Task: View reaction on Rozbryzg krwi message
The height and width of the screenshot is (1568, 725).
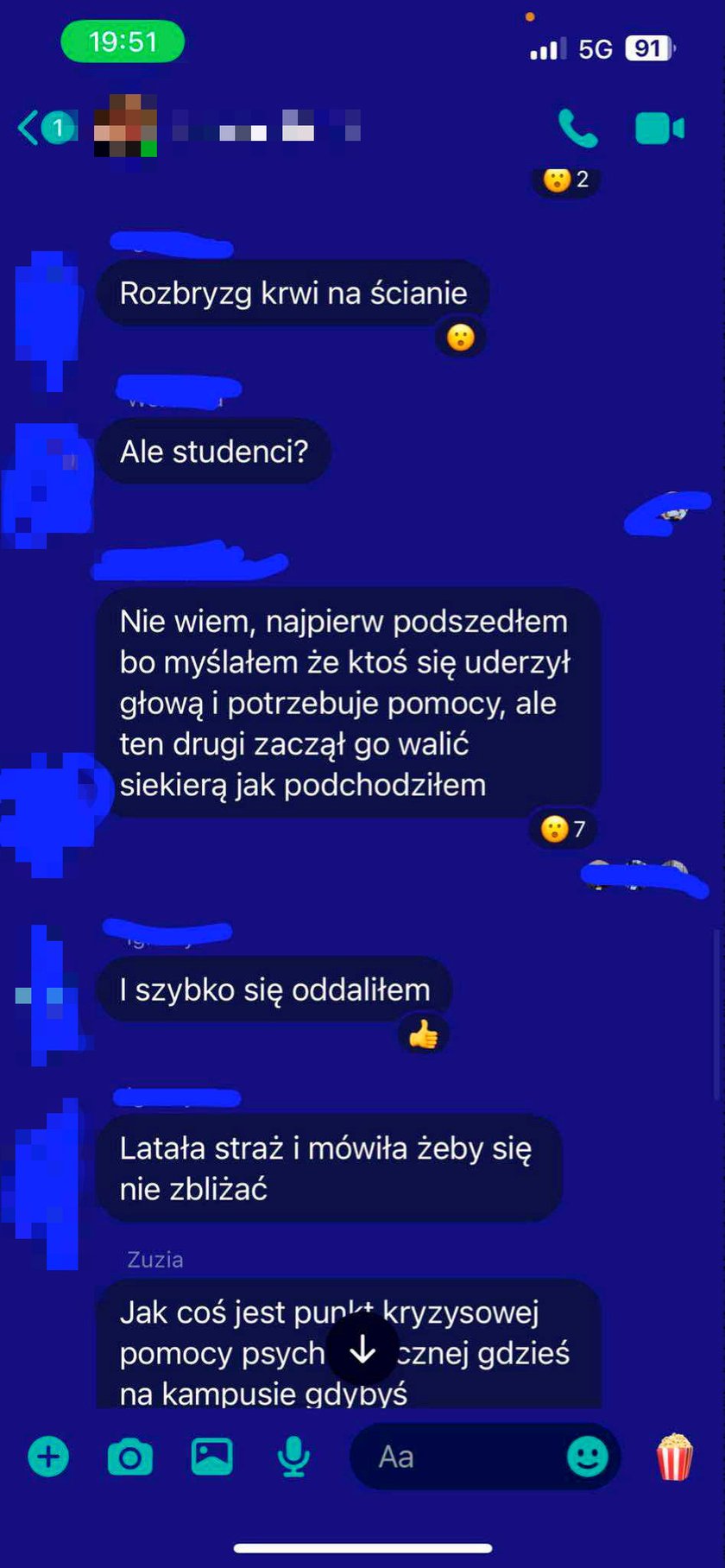Action: coord(461,338)
